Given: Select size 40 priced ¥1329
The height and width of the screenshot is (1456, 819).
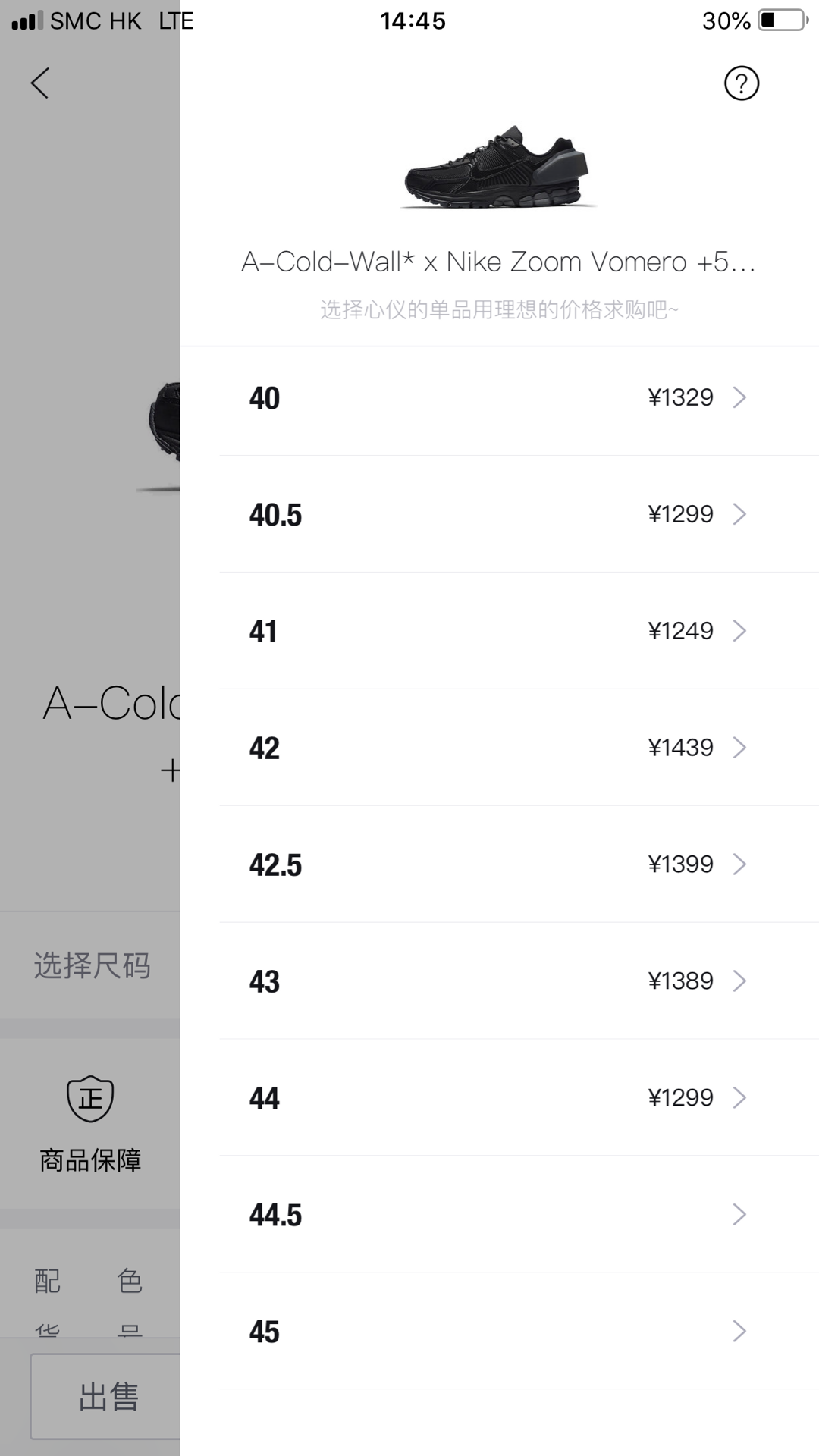Looking at the screenshot, I should pyautogui.click(x=500, y=398).
